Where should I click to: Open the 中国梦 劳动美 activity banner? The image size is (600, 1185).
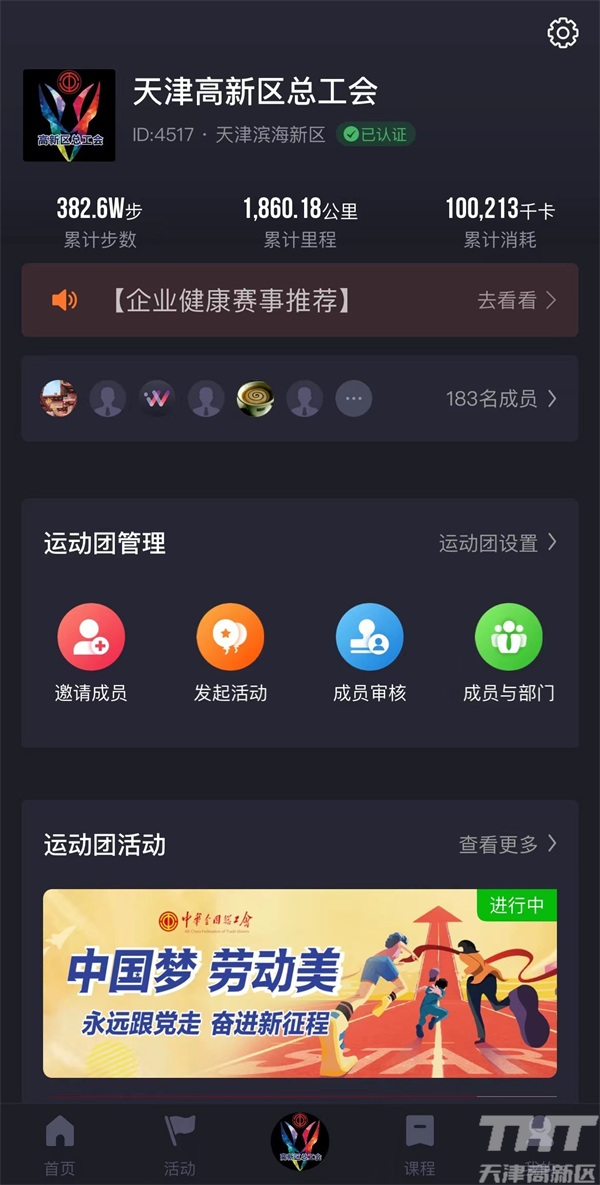300,983
